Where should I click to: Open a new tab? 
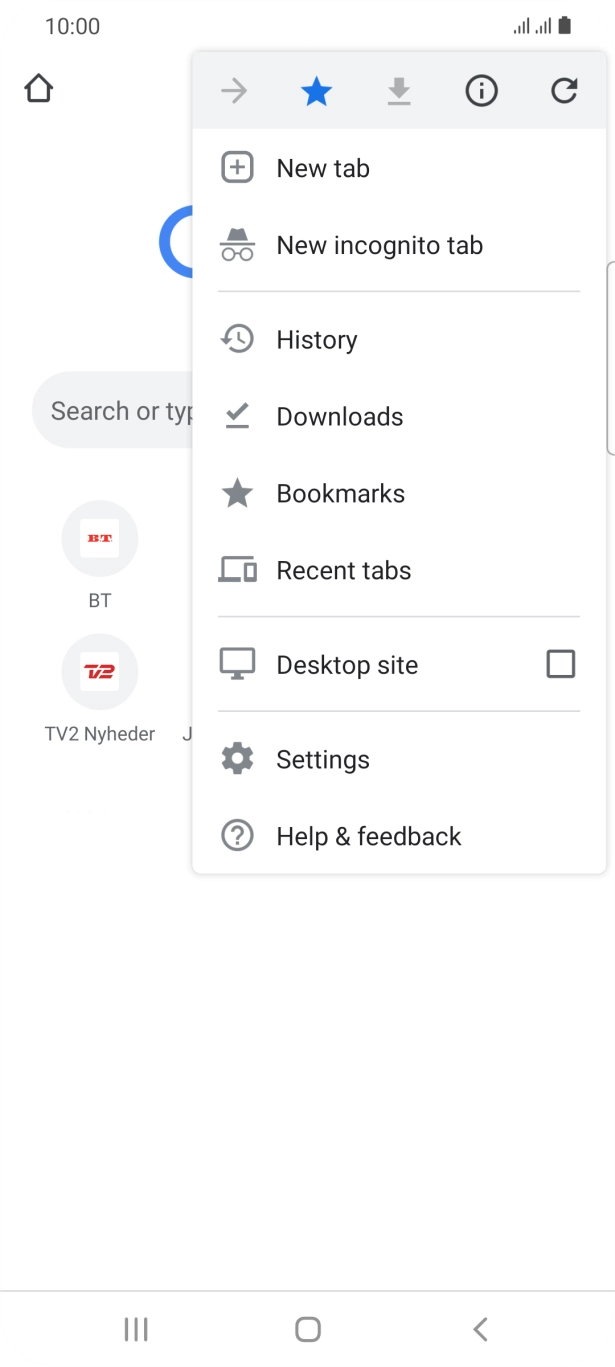(322, 168)
